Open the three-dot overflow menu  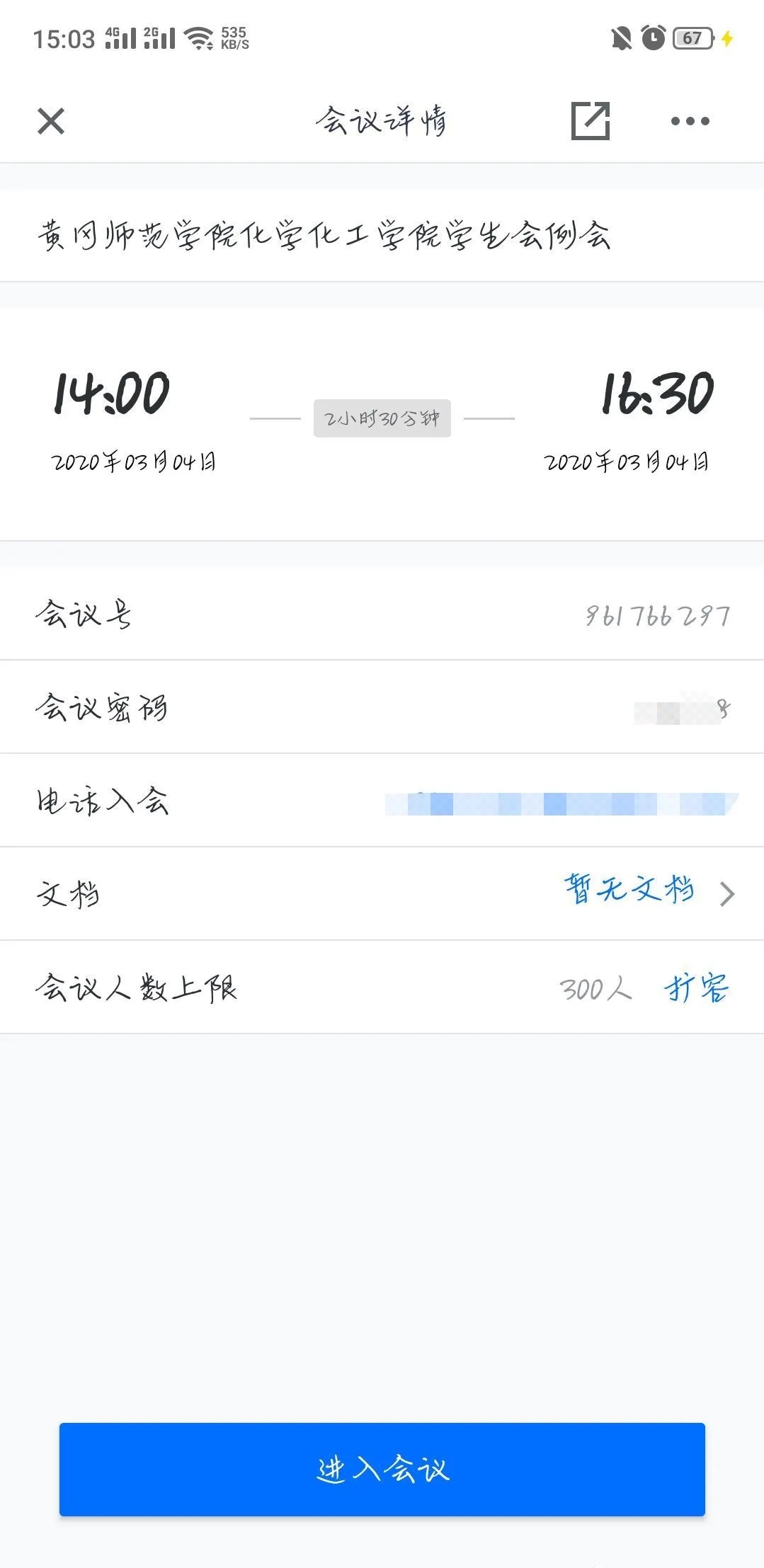point(690,121)
